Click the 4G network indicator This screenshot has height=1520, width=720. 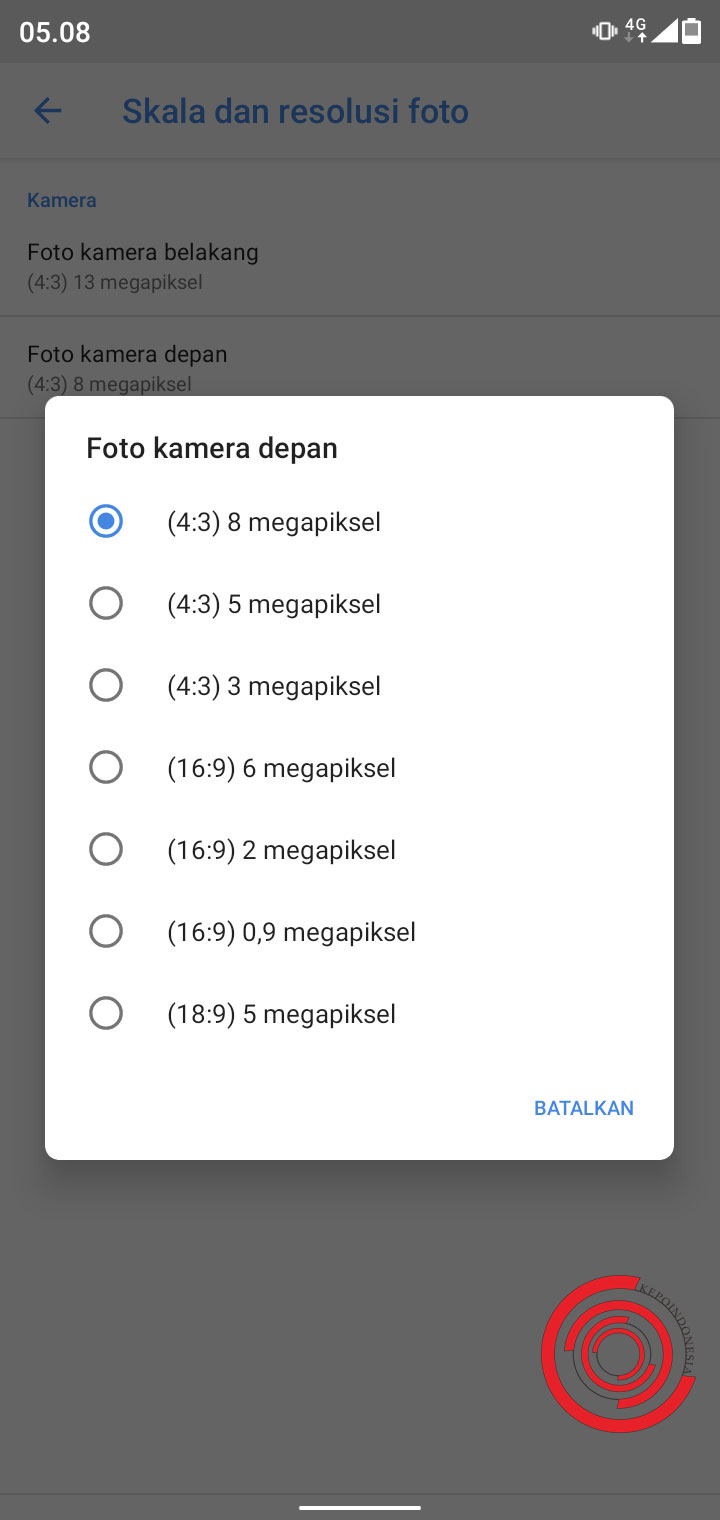(634, 30)
